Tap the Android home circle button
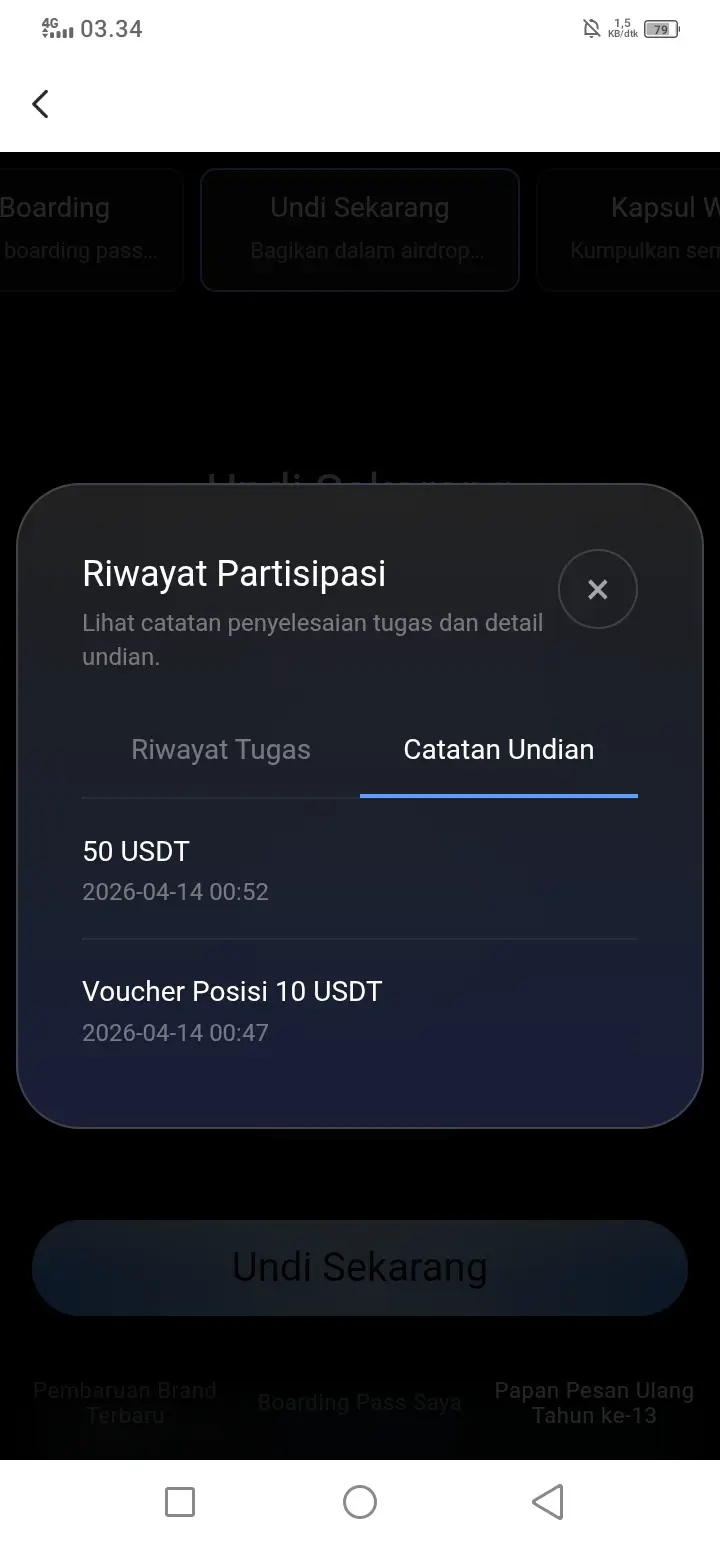 [x=360, y=1502]
